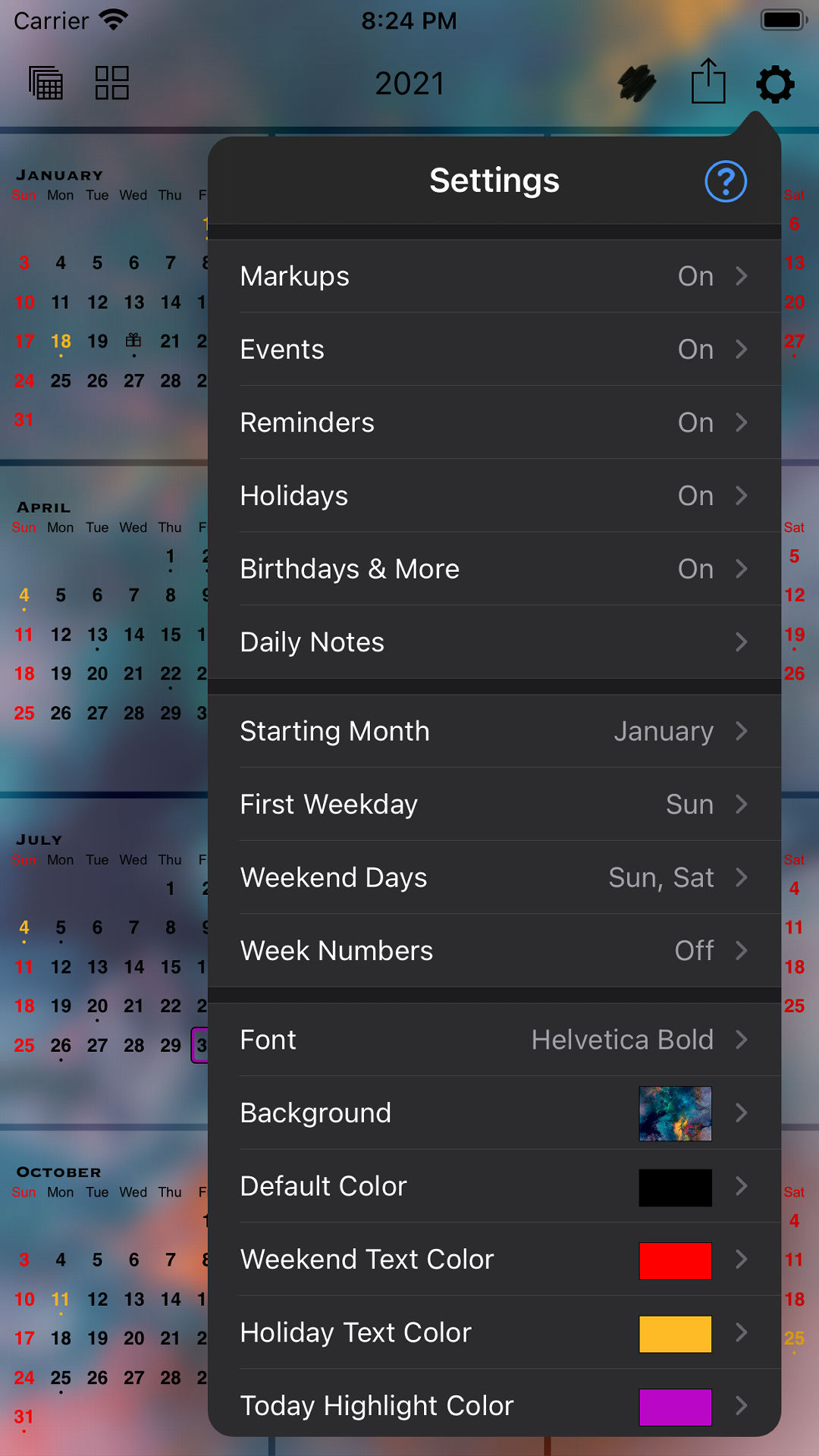Switch to the grid view icon

point(111,83)
